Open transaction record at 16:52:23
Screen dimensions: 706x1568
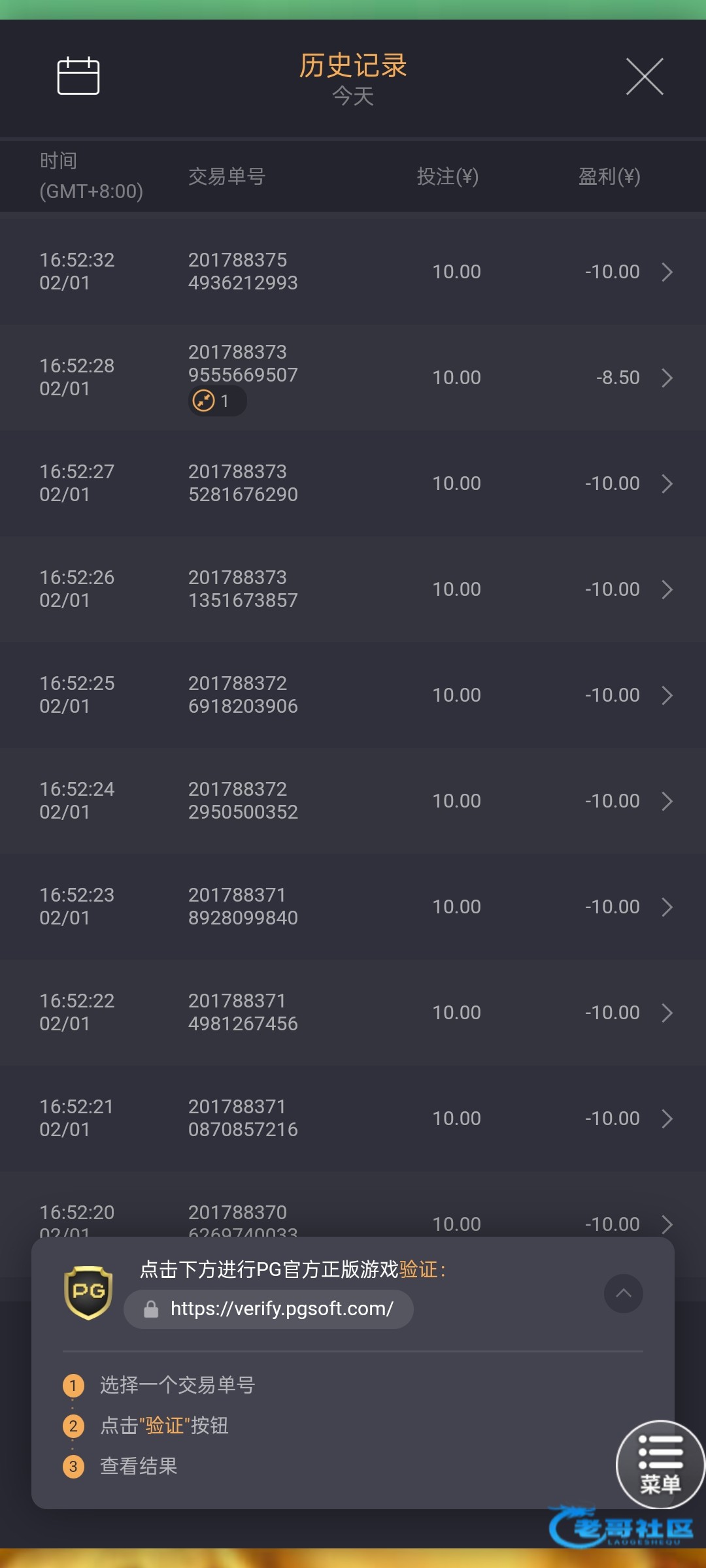click(353, 907)
